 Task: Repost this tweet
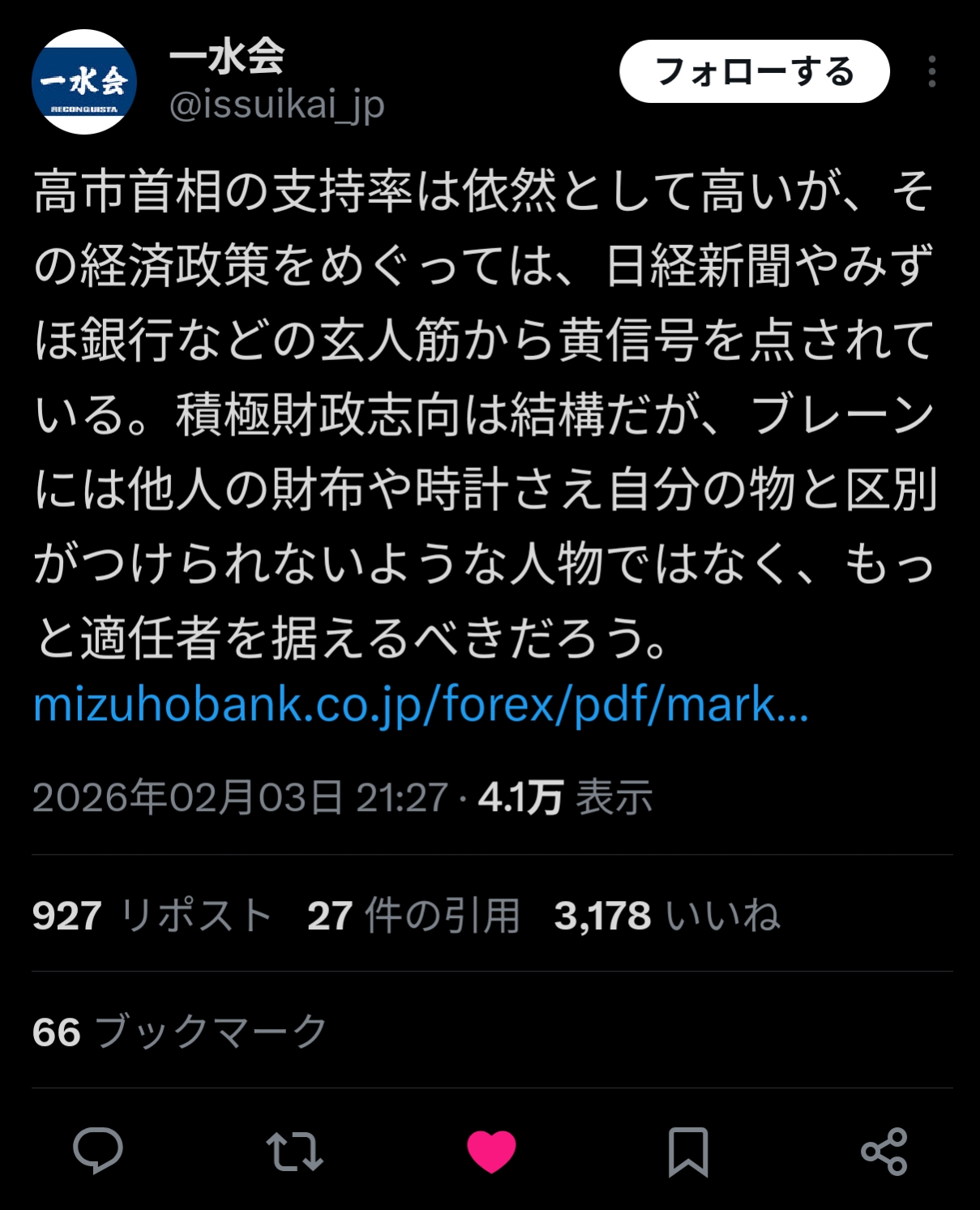click(x=295, y=1150)
